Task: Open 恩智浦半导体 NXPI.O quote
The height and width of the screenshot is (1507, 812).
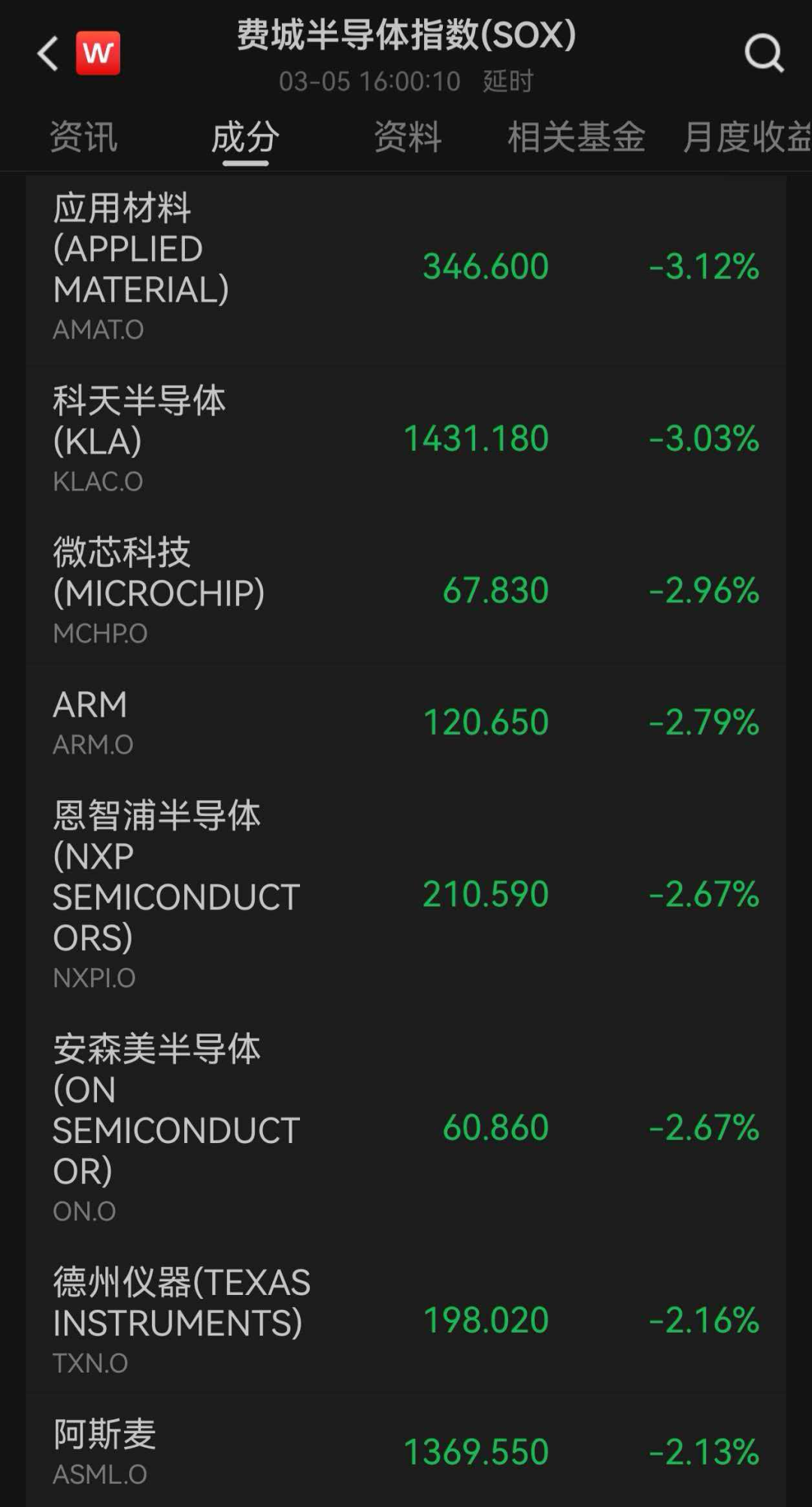Action: click(x=406, y=895)
